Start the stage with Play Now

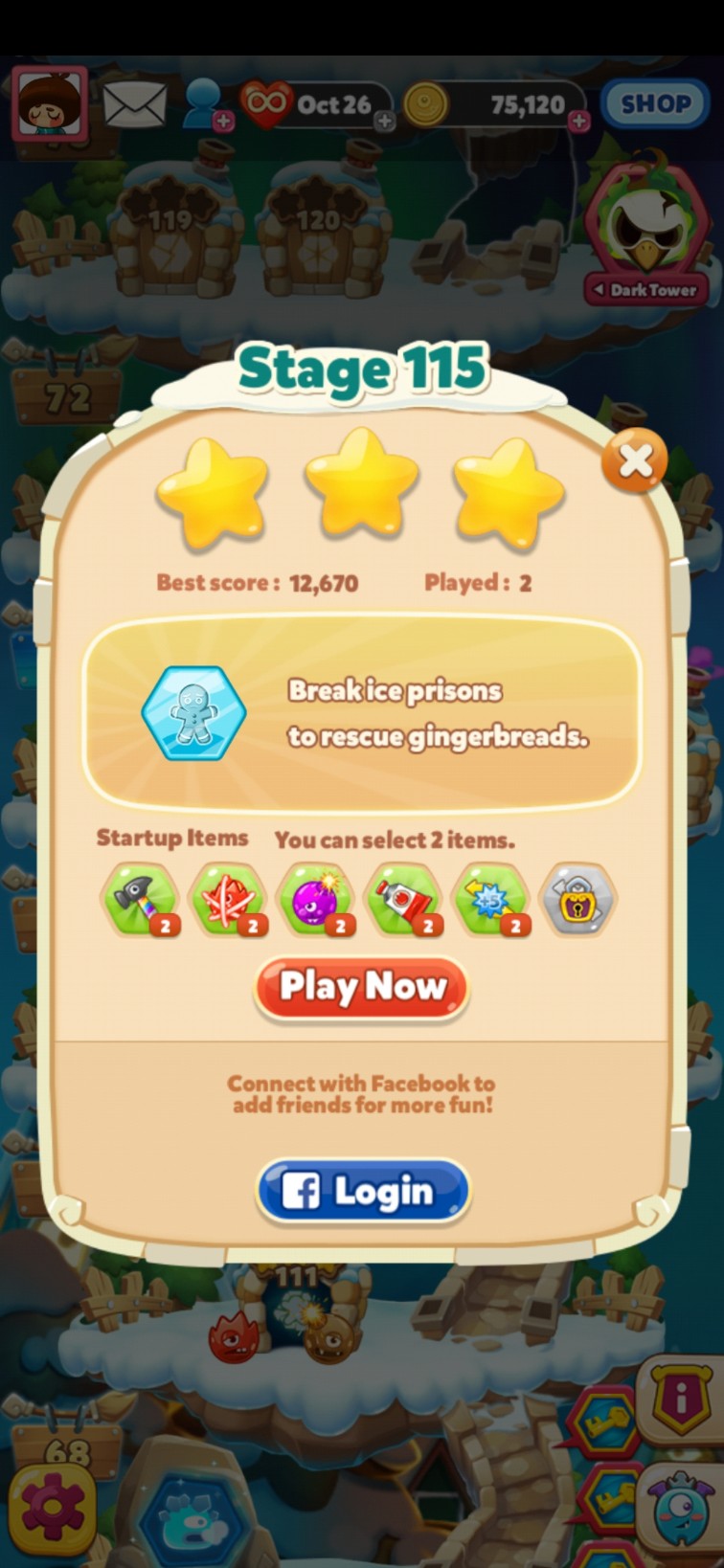361,987
